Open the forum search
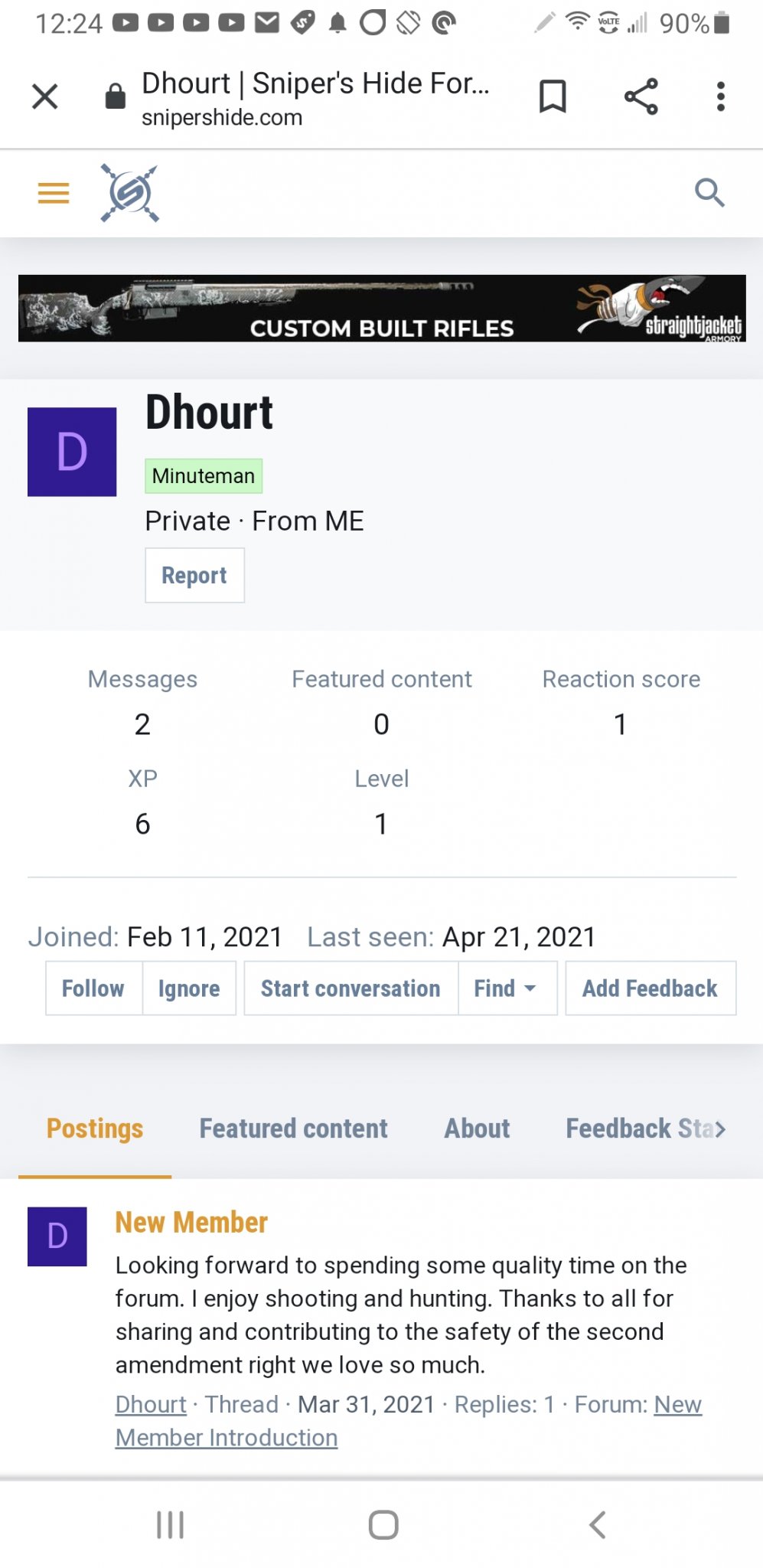763x1568 pixels. pyautogui.click(x=709, y=193)
